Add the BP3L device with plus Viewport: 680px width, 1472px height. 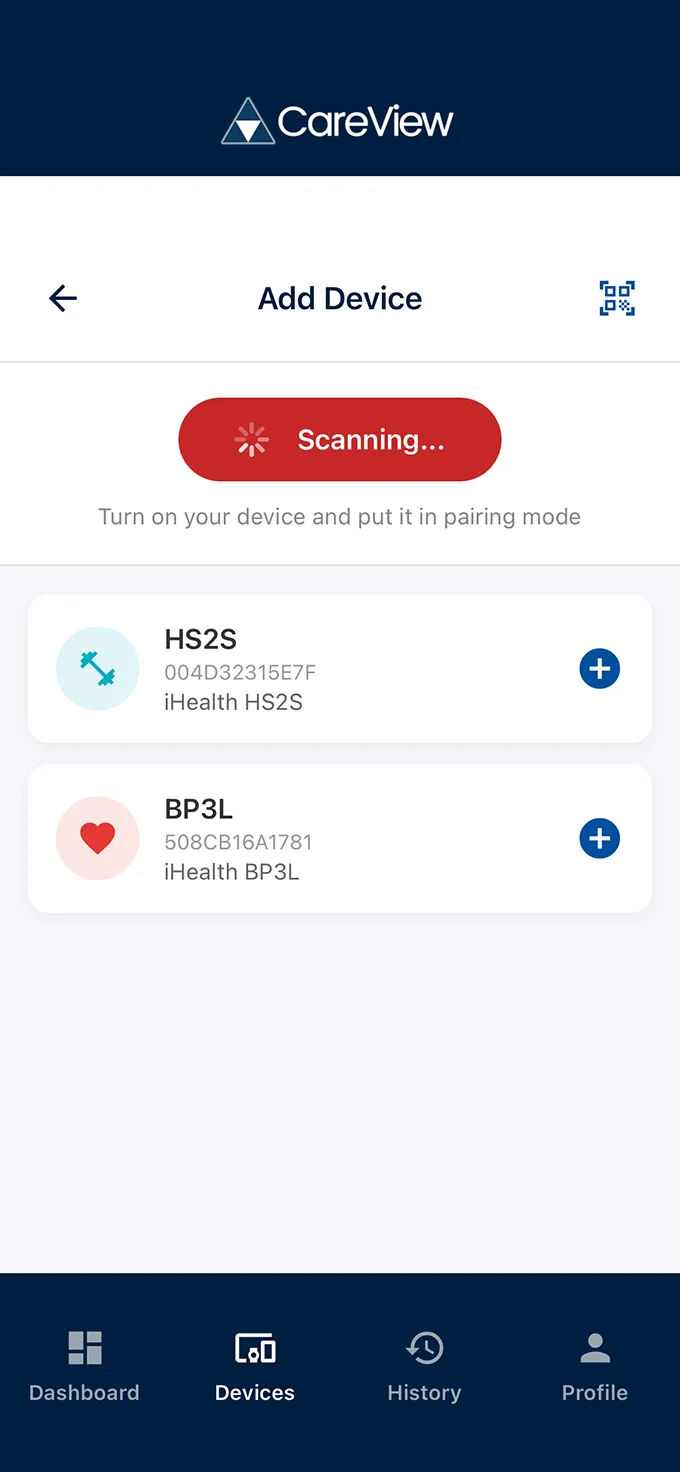coord(600,839)
